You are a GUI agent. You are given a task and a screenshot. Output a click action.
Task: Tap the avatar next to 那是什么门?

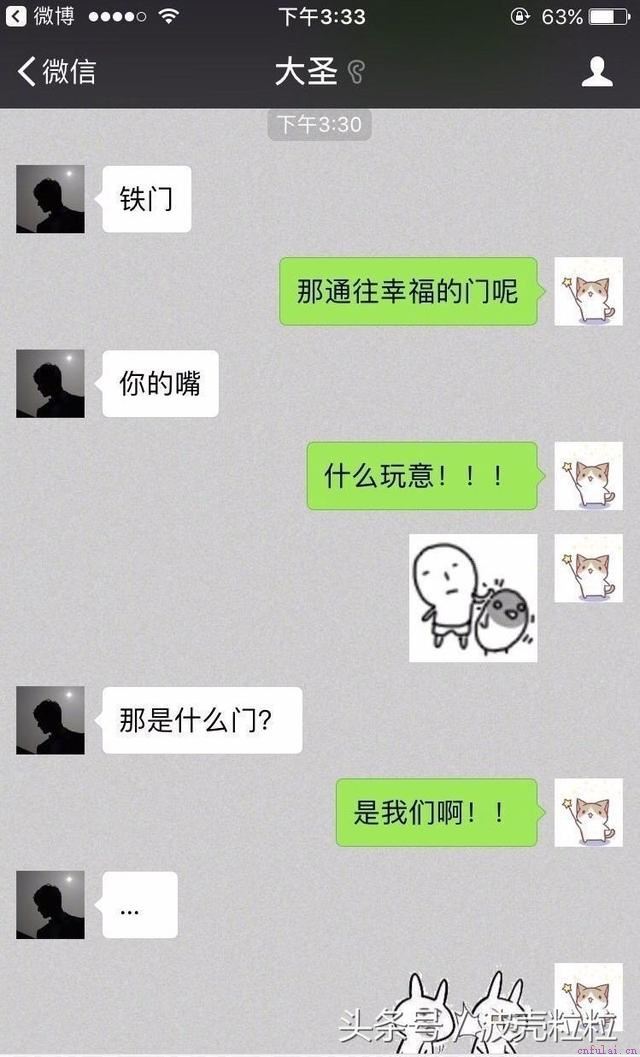(50, 720)
